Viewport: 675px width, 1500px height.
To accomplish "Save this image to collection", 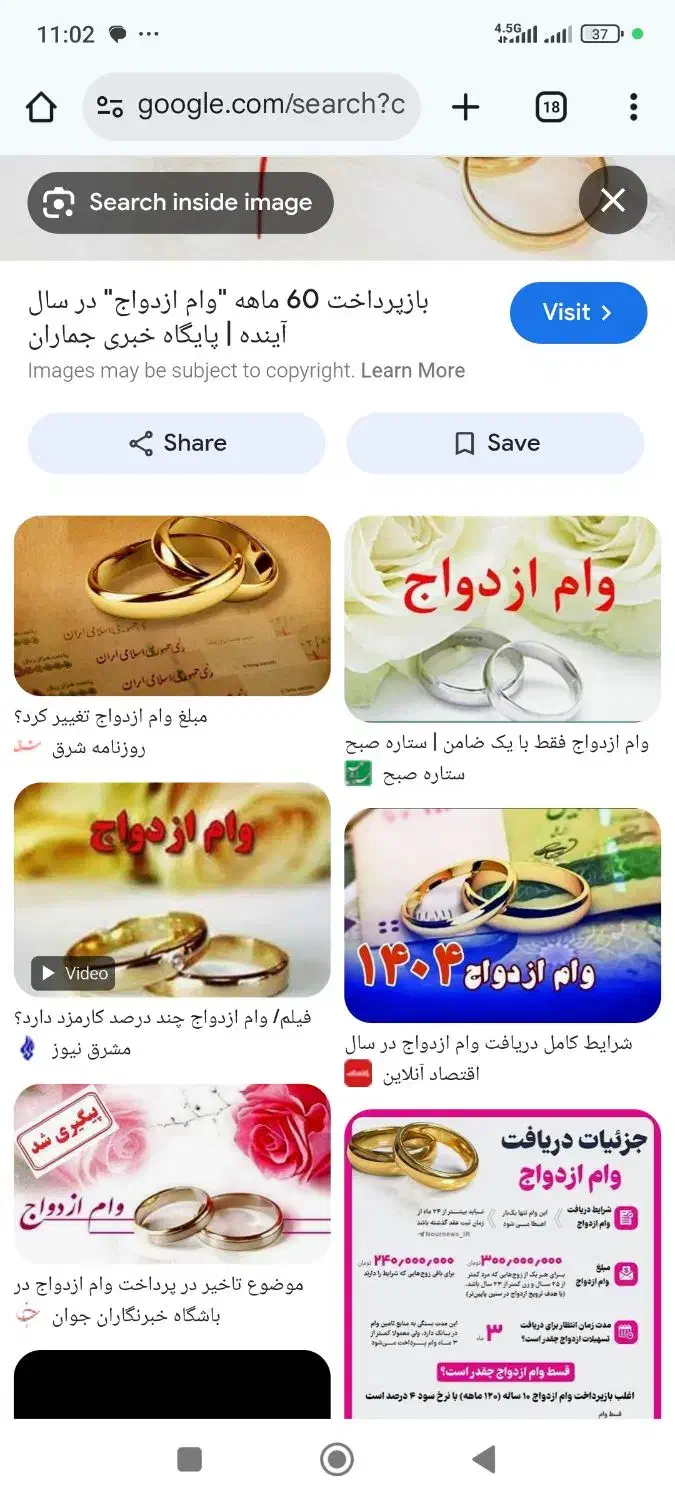I will pos(495,443).
